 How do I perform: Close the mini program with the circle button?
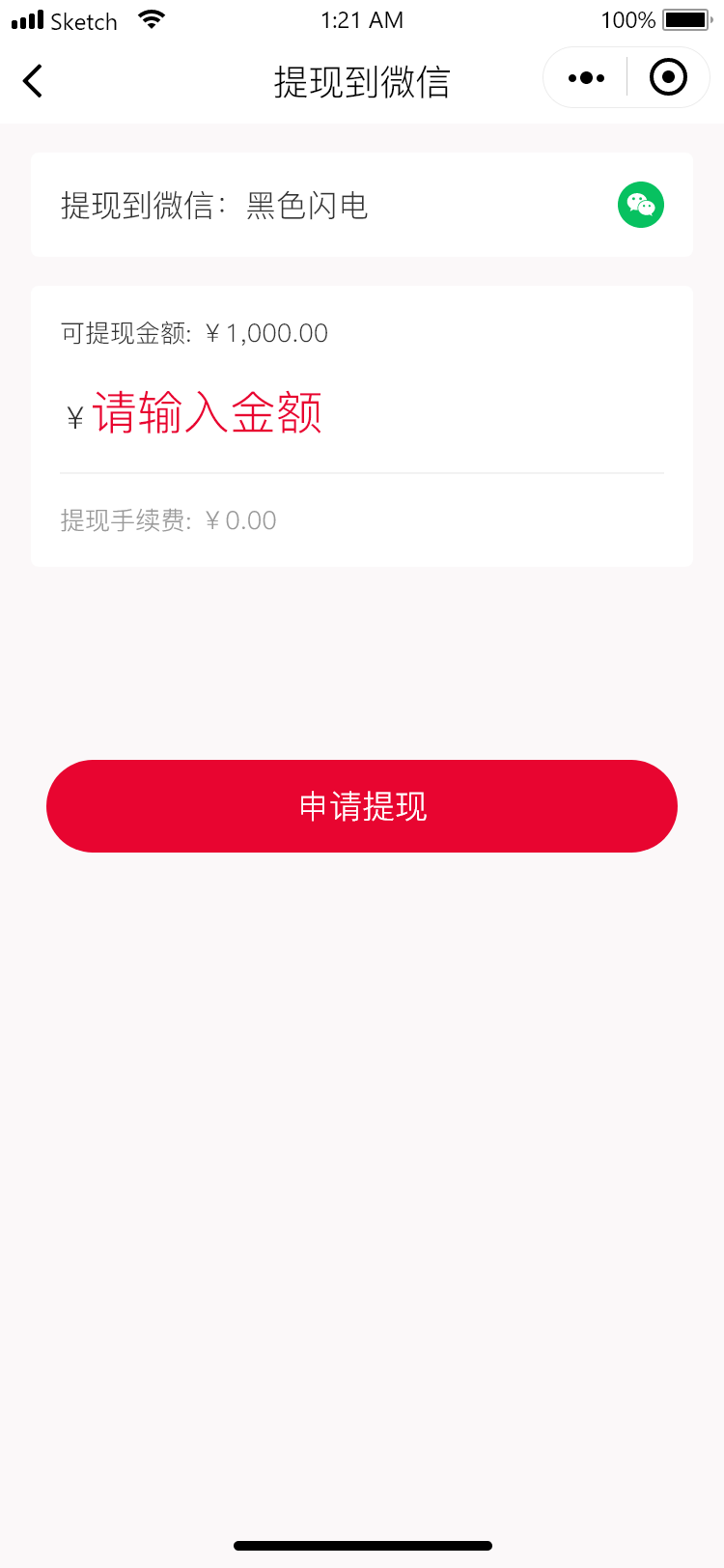pyautogui.click(x=668, y=78)
